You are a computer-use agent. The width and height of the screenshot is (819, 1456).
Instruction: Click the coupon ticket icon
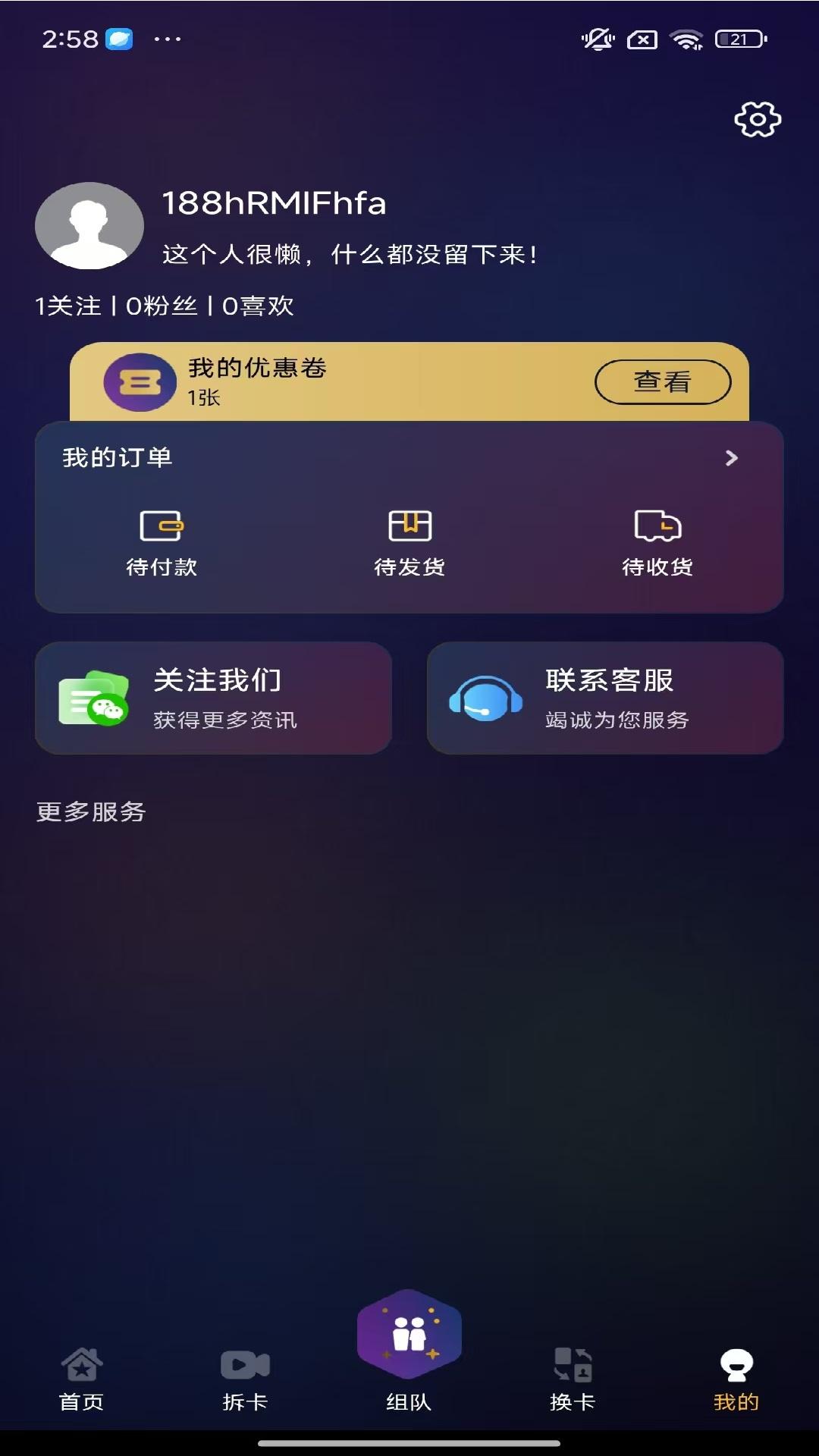click(x=140, y=381)
